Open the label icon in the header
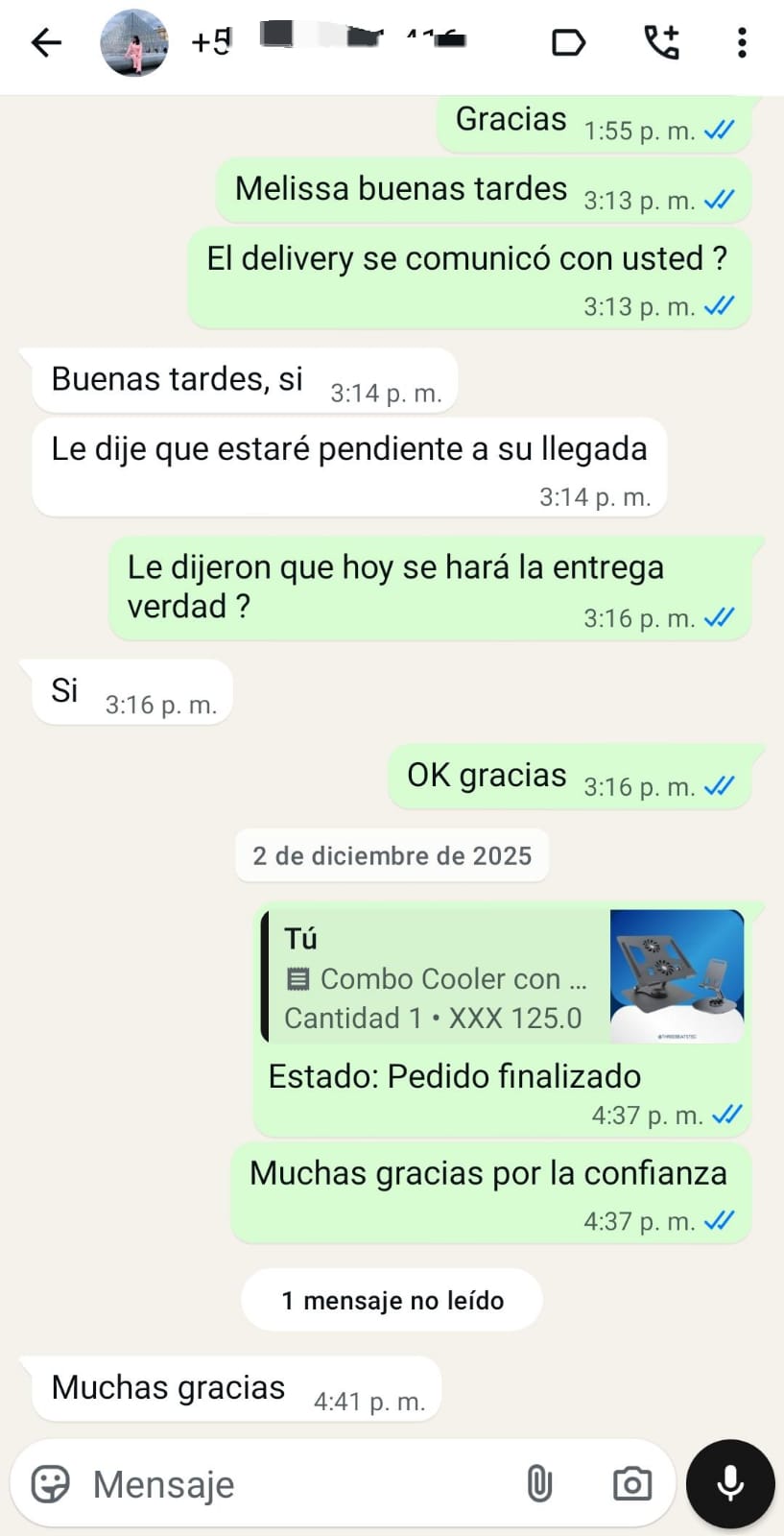 point(568,43)
